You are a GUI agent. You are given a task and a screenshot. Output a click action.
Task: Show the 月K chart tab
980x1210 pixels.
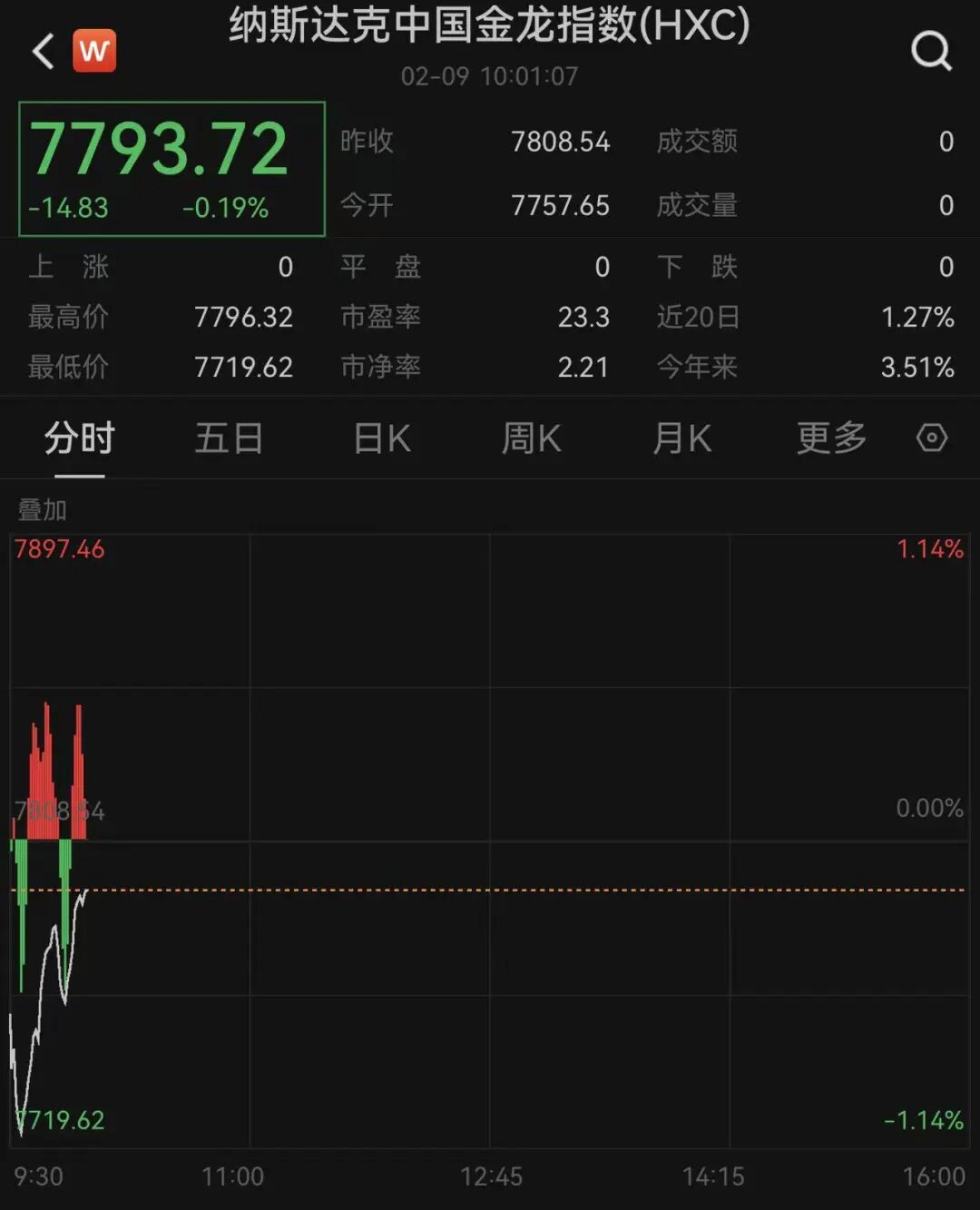681,439
